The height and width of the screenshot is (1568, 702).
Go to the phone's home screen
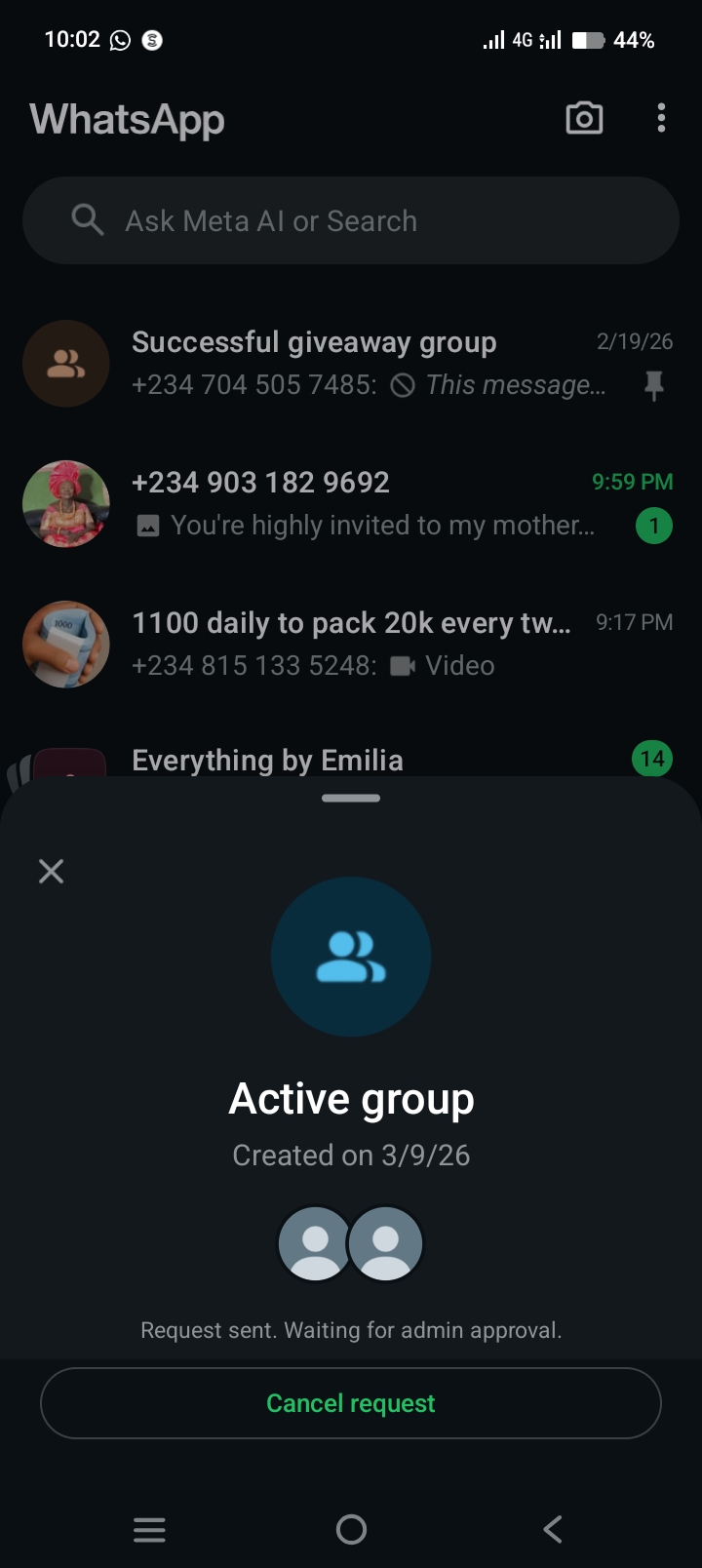click(x=351, y=1529)
